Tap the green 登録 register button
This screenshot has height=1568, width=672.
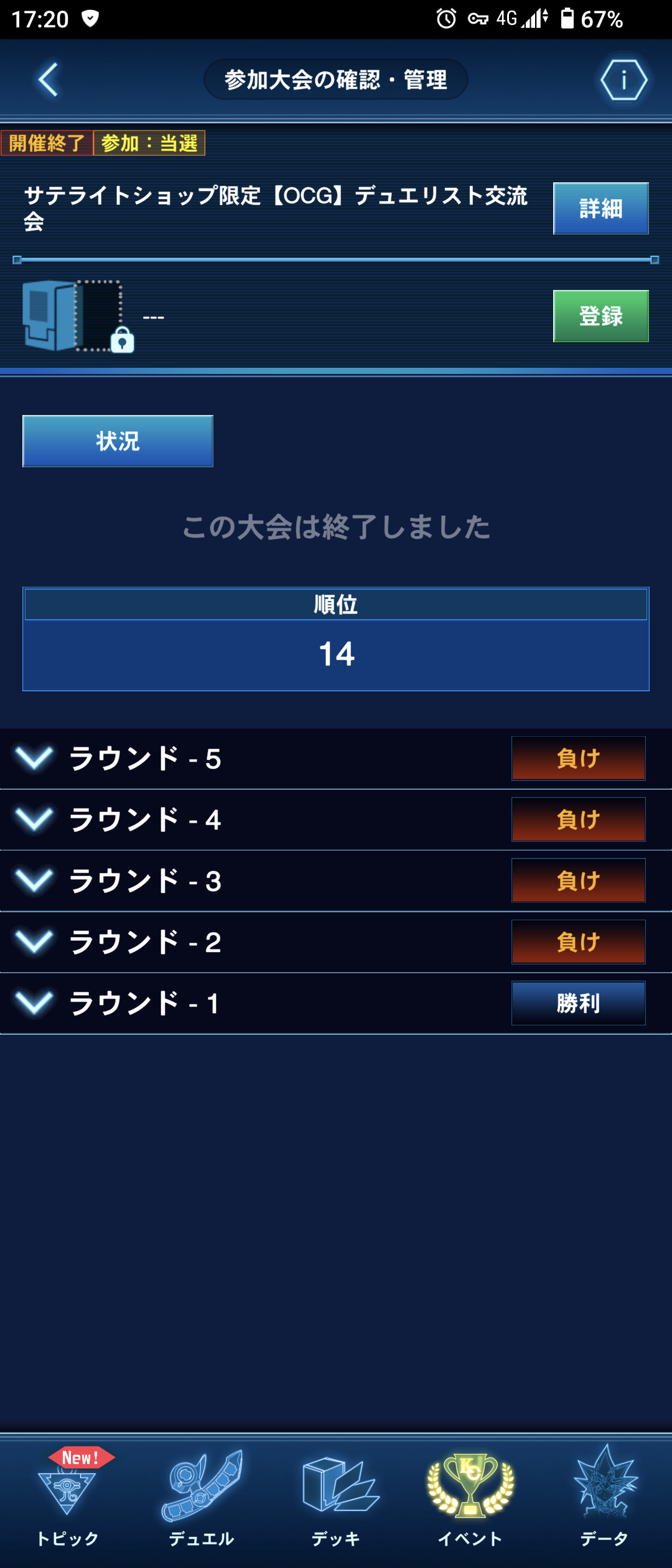tap(600, 316)
